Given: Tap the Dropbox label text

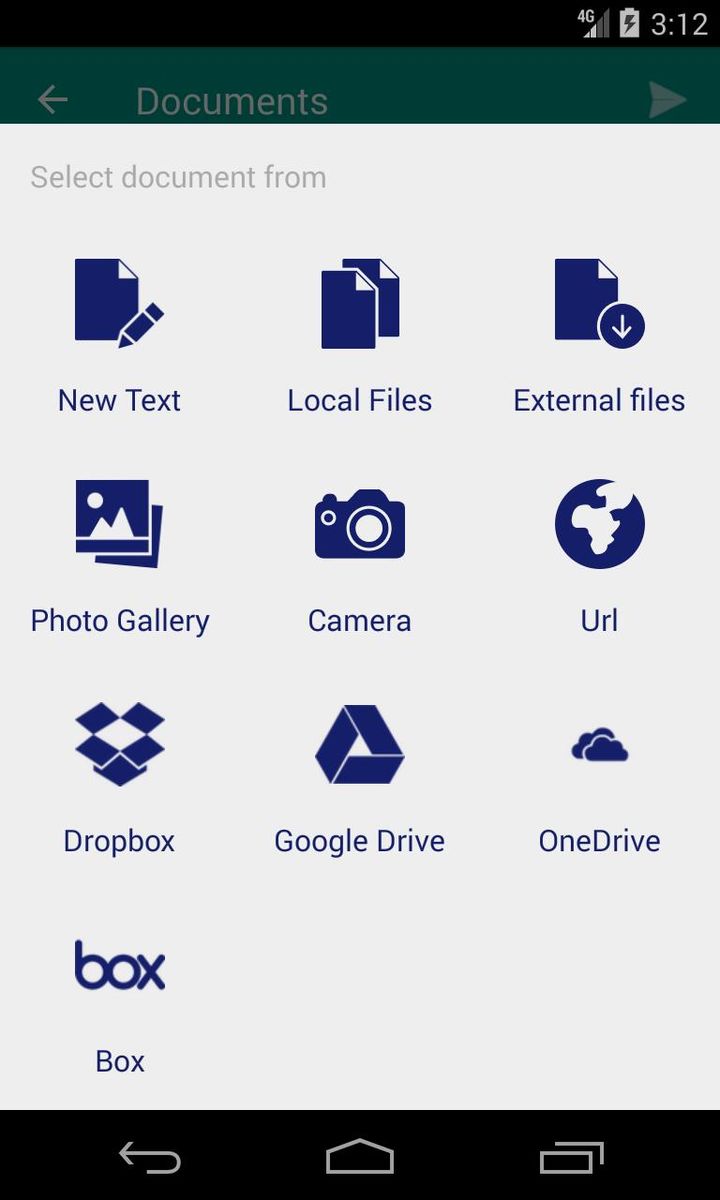Looking at the screenshot, I should point(118,840).
